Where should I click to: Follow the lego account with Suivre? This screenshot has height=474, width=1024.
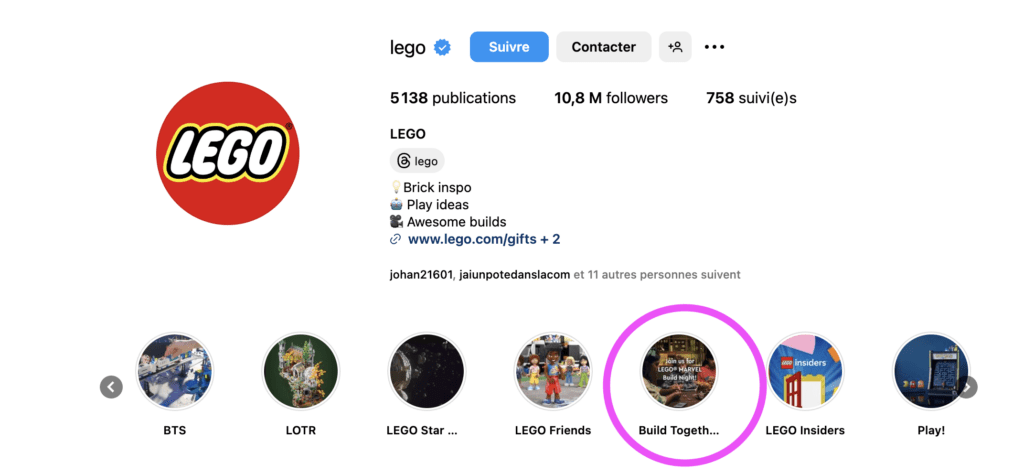pos(510,47)
